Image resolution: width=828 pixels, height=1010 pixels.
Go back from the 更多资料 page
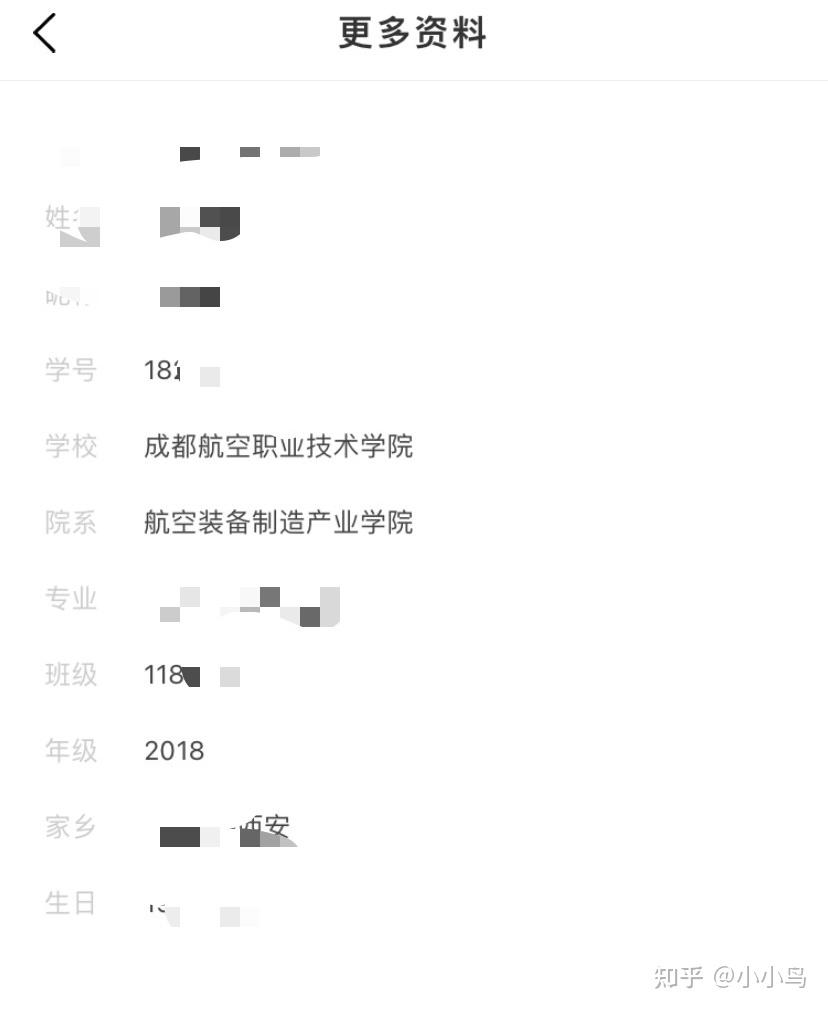click(x=45, y=34)
